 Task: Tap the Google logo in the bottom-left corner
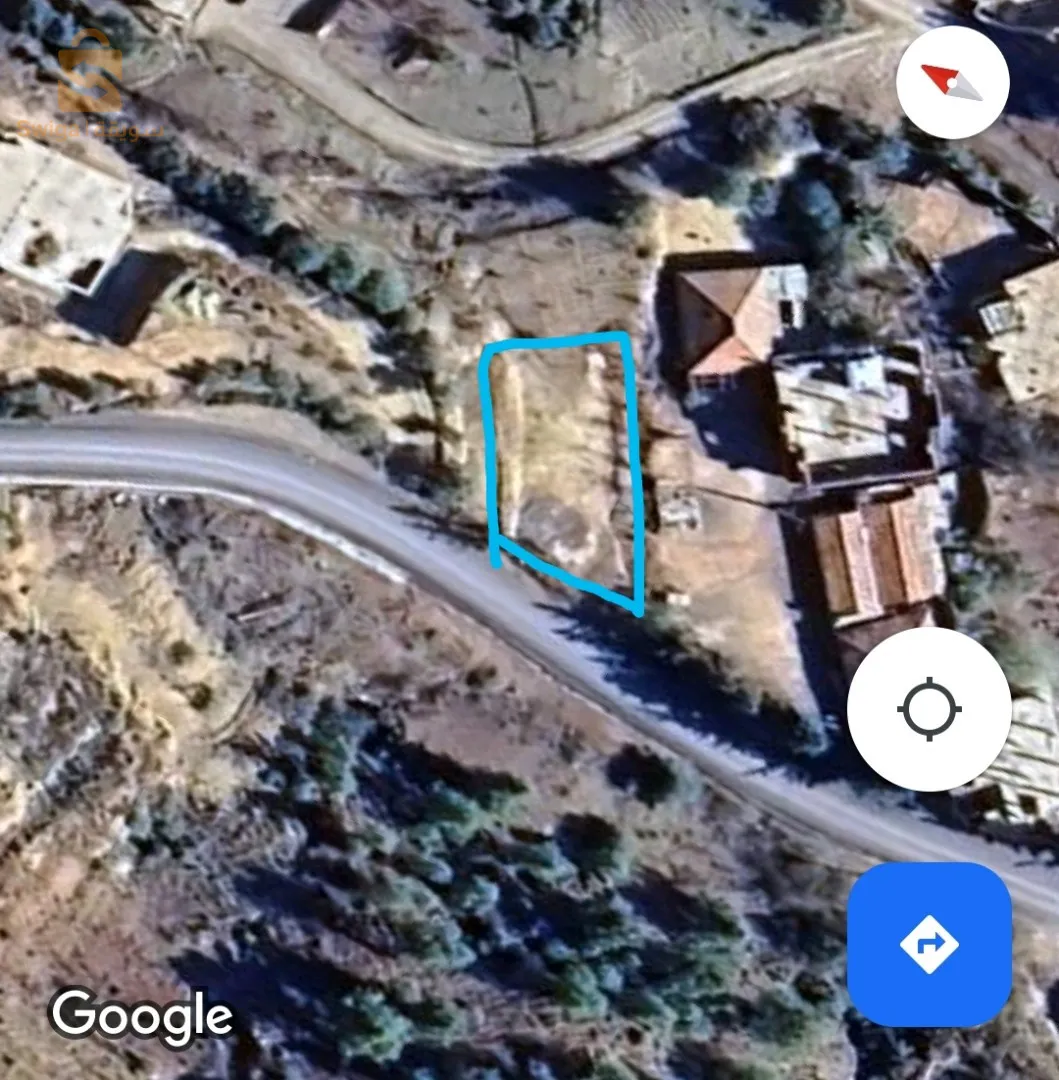(143, 1017)
